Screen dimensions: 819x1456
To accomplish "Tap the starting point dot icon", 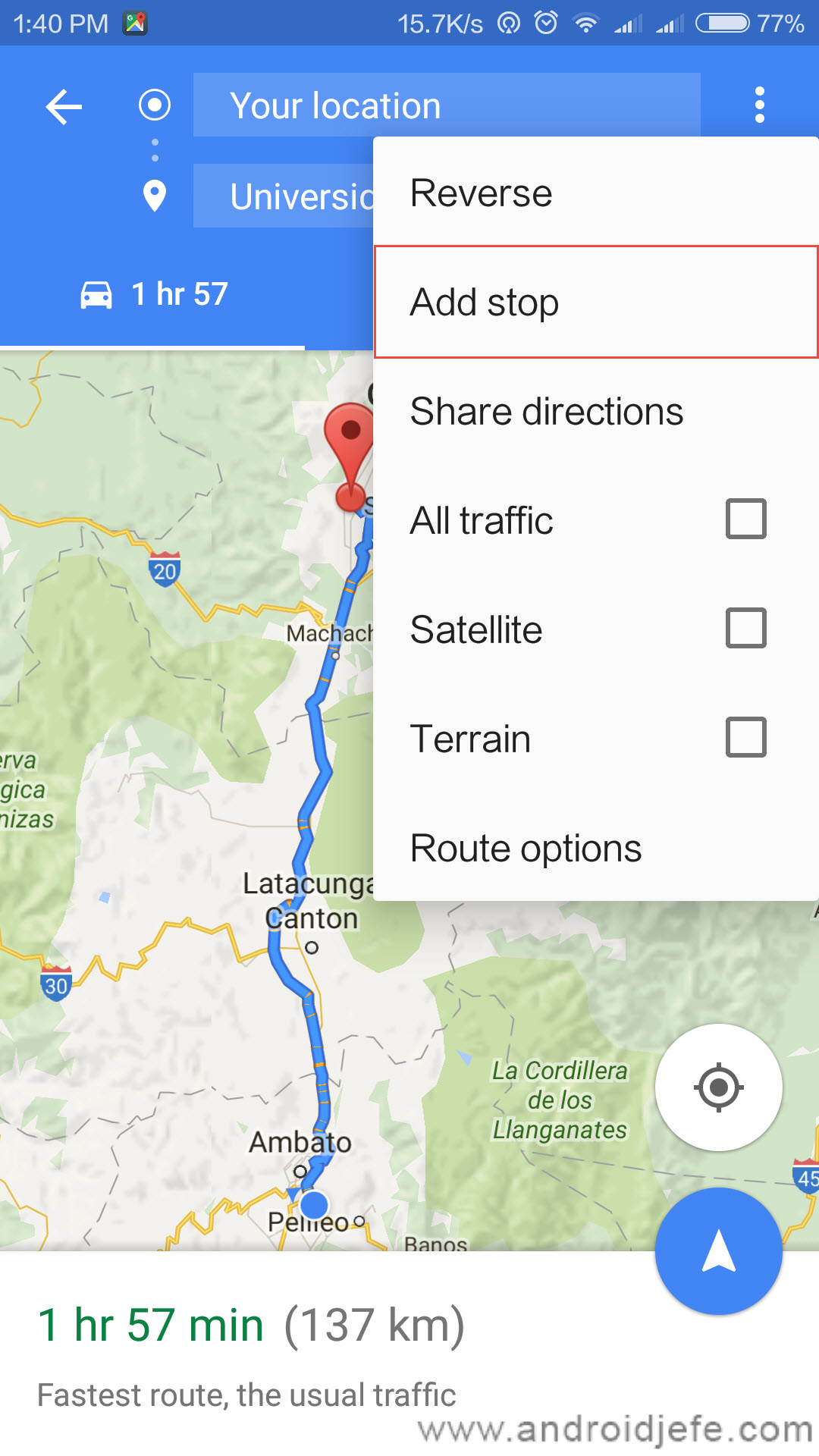I will (x=154, y=106).
